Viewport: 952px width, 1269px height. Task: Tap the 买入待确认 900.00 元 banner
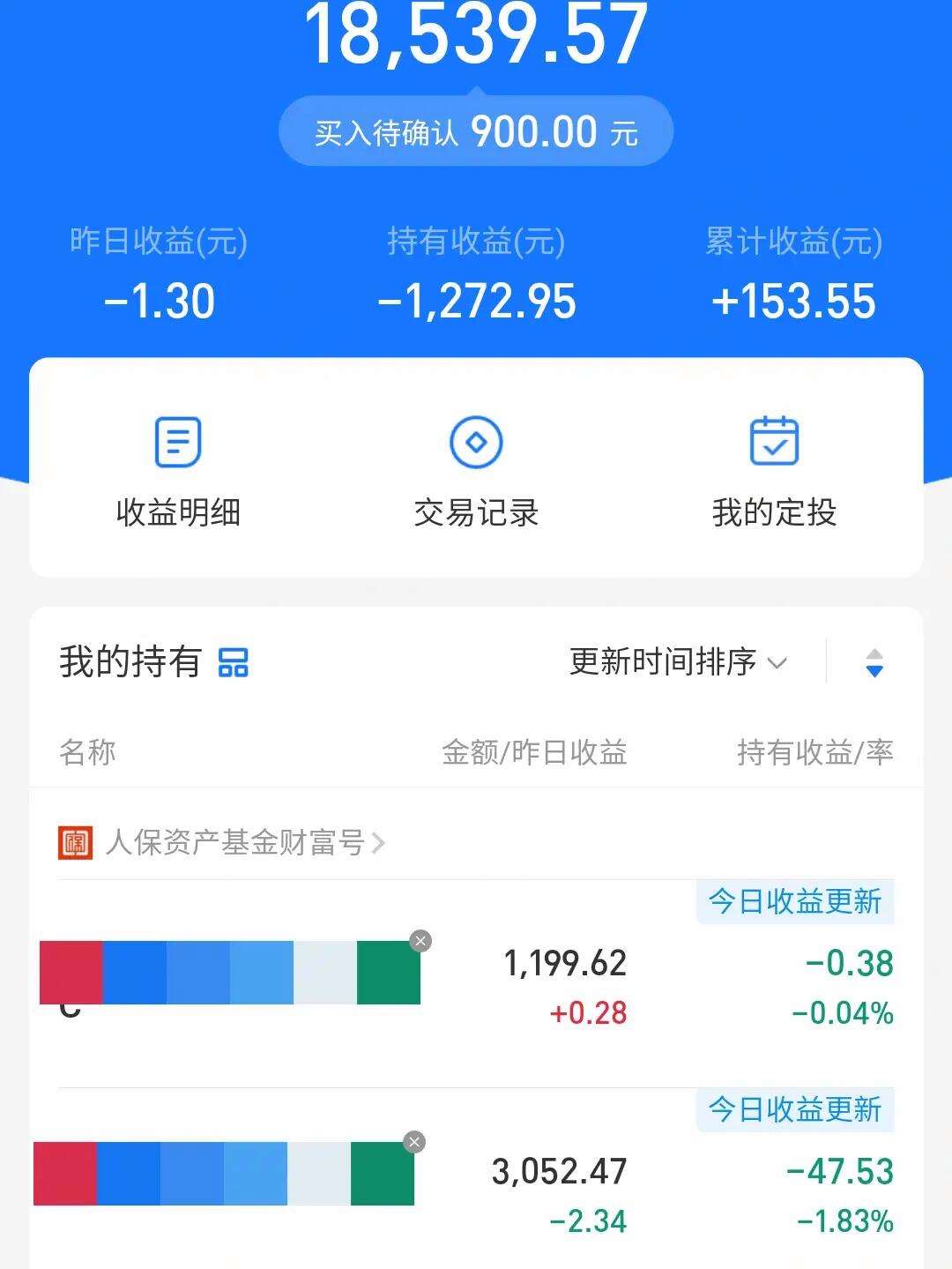click(x=476, y=130)
